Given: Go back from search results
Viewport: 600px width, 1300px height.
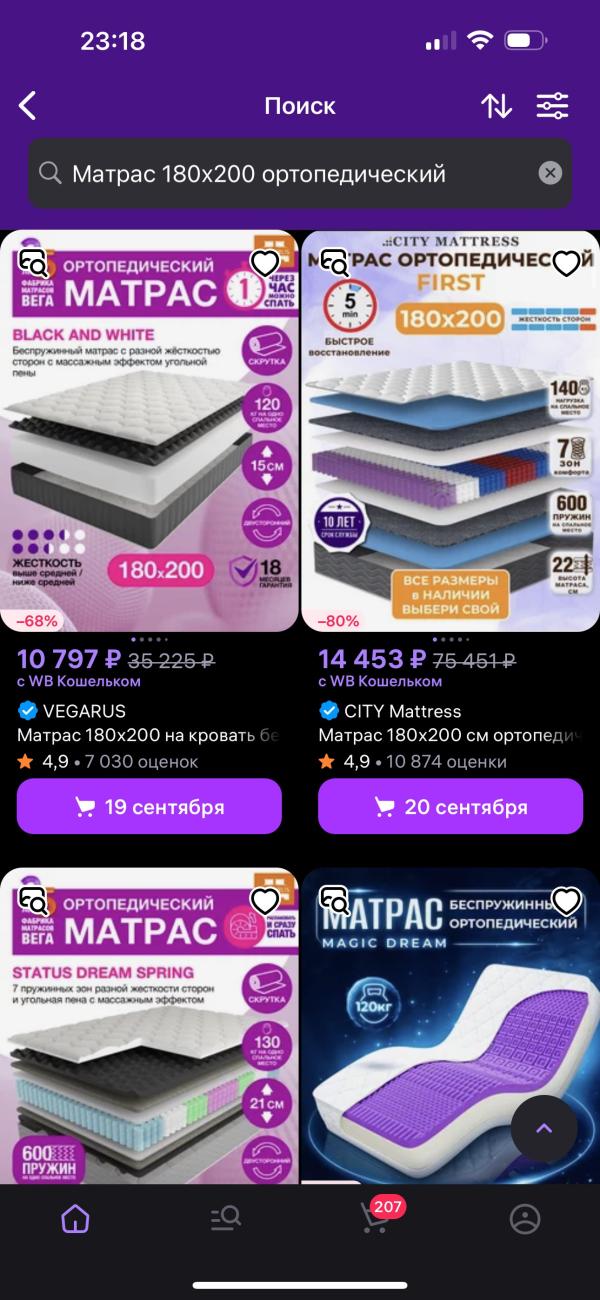Looking at the screenshot, I should 28,106.
